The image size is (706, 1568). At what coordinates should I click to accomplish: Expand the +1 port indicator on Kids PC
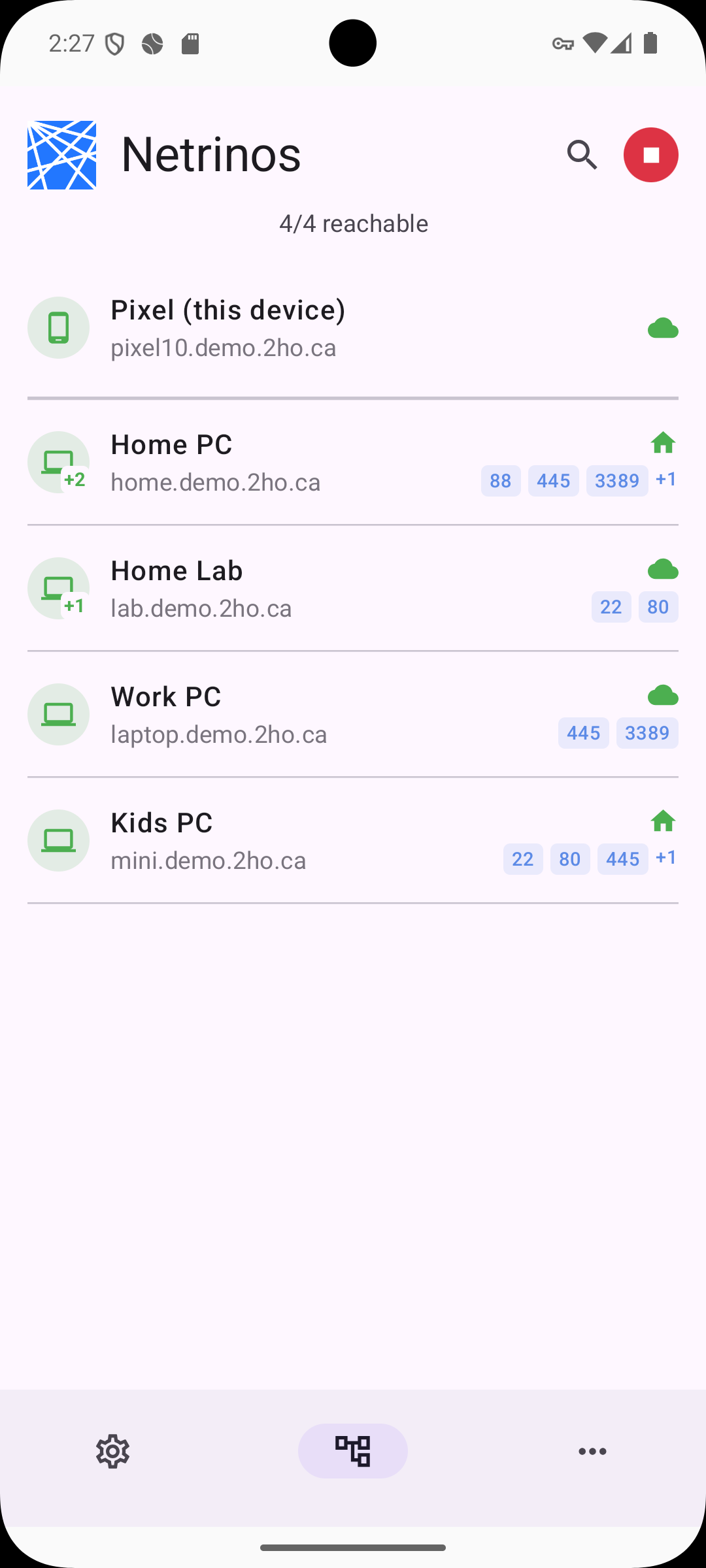665,858
